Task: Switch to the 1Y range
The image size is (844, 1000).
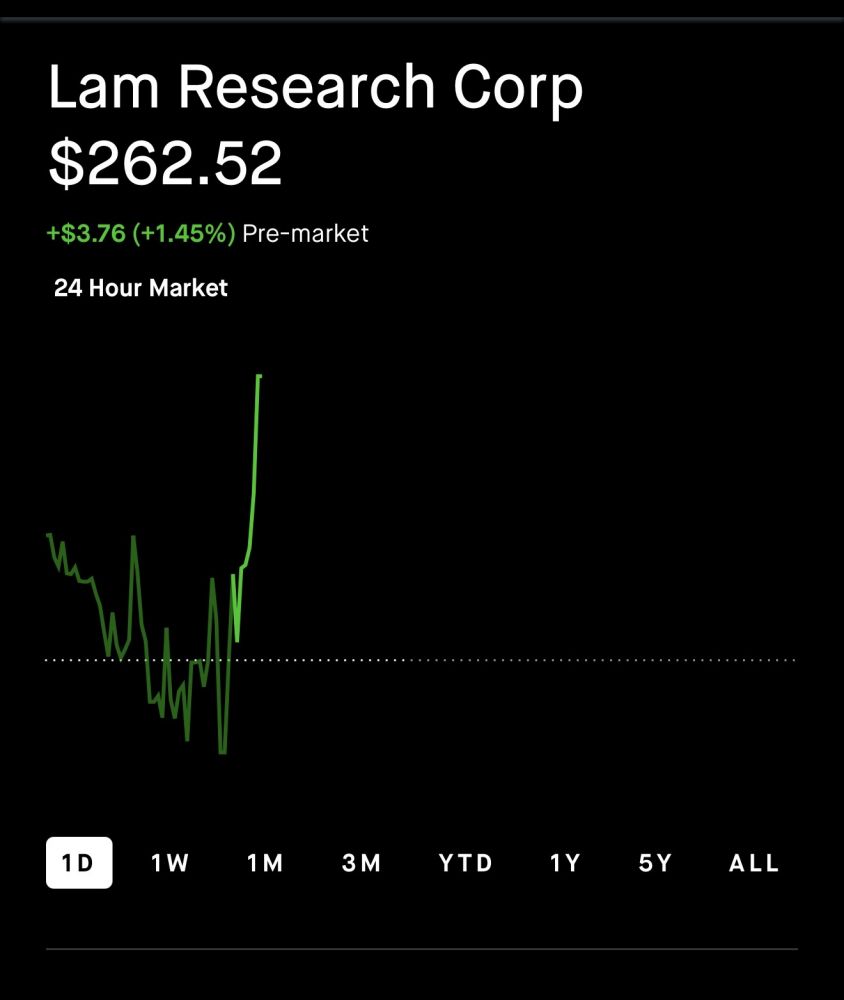Action: [565, 863]
